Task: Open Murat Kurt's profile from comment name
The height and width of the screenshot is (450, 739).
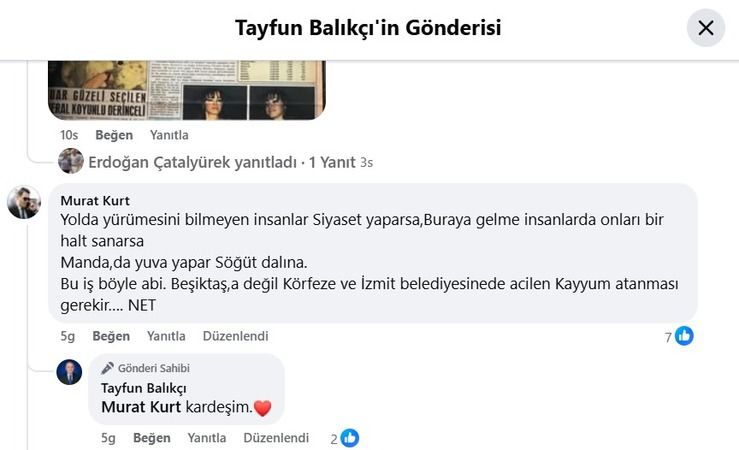Action: point(95,200)
